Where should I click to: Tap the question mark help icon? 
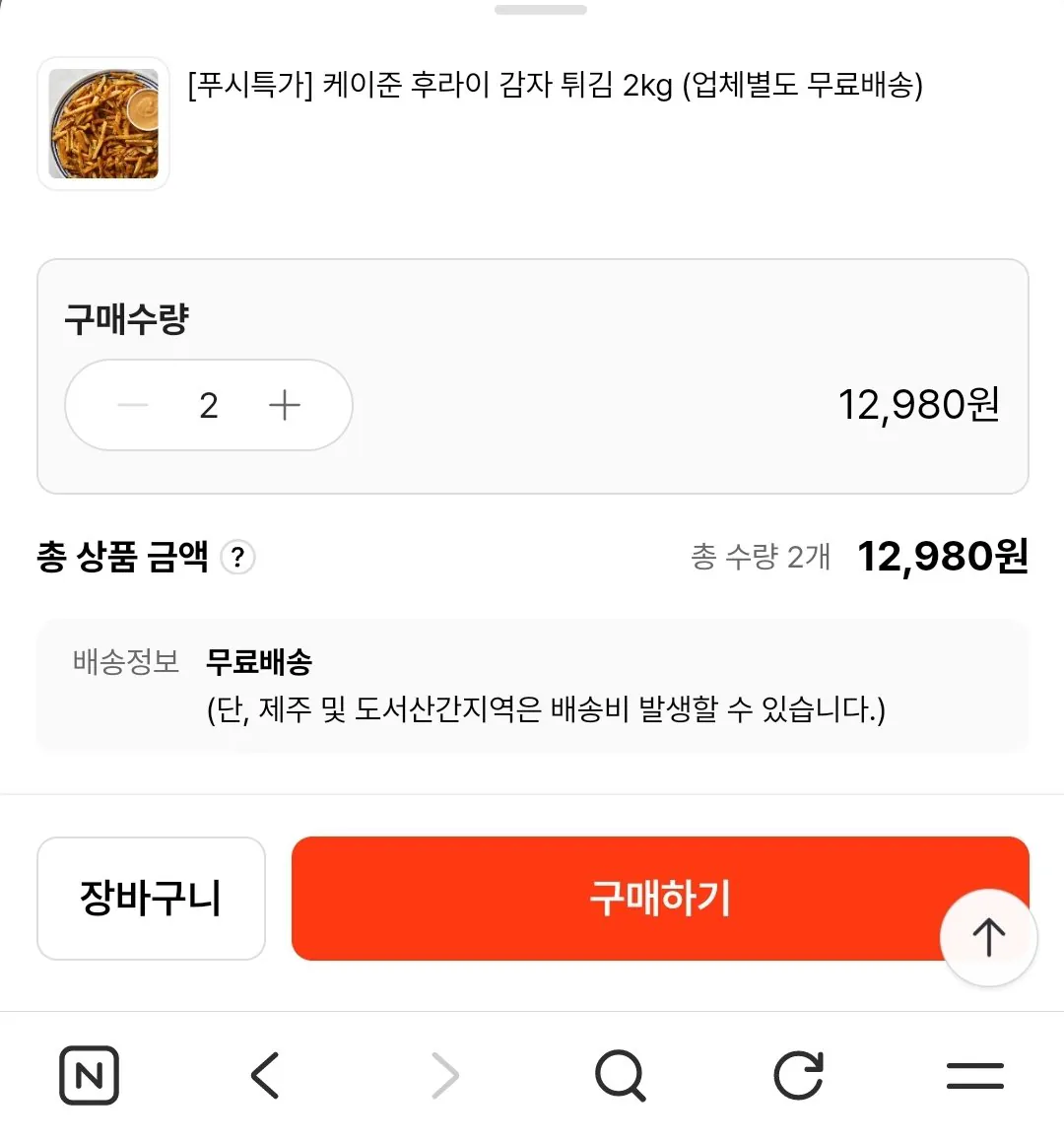tap(237, 558)
